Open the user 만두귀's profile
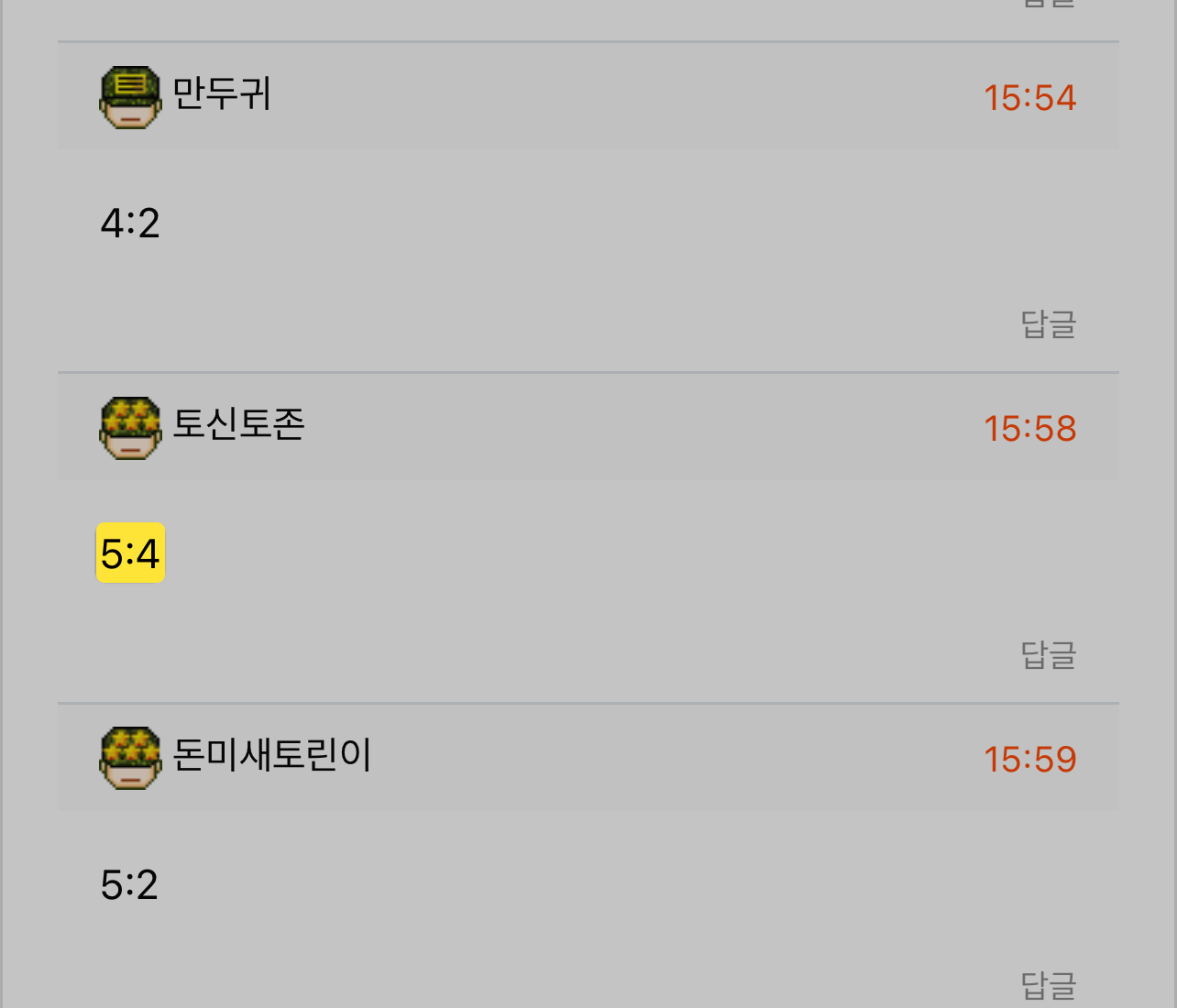The height and width of the screenshot is (1008, 1177). [222, 94]
